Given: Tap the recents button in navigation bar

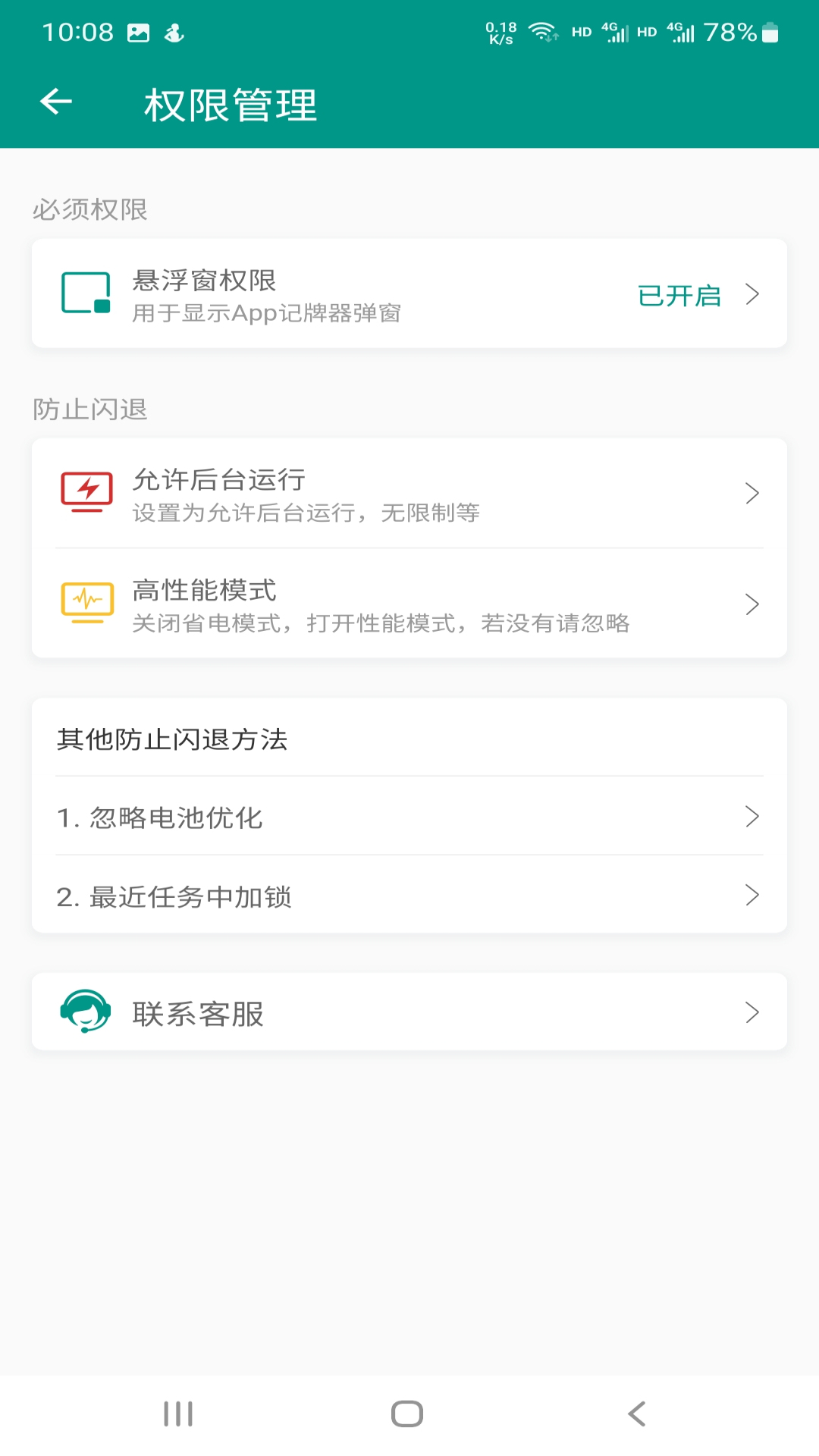Looking at the screenshot, I should pos(177,1413).
